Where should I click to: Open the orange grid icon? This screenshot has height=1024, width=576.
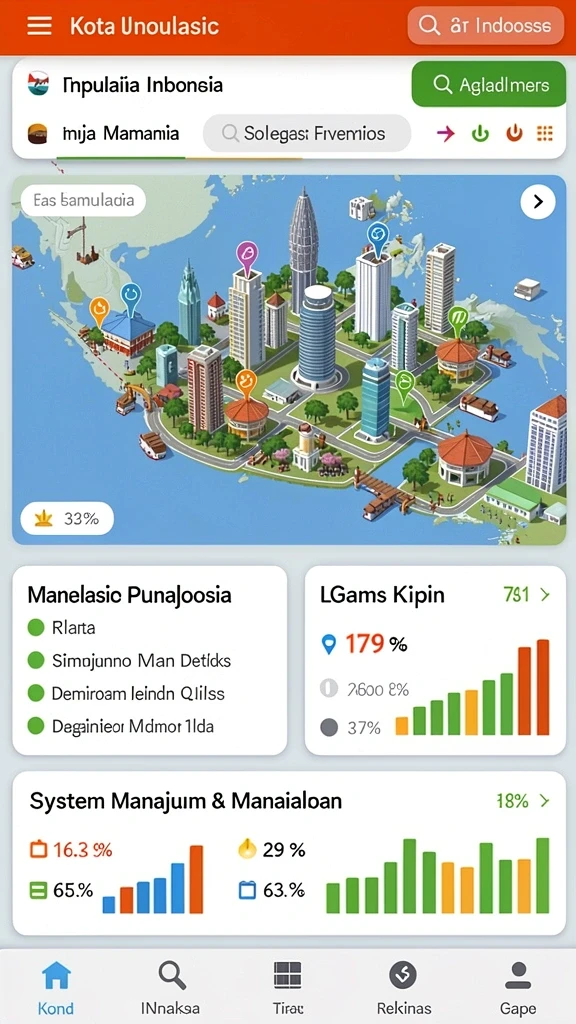tap(545, 134)
